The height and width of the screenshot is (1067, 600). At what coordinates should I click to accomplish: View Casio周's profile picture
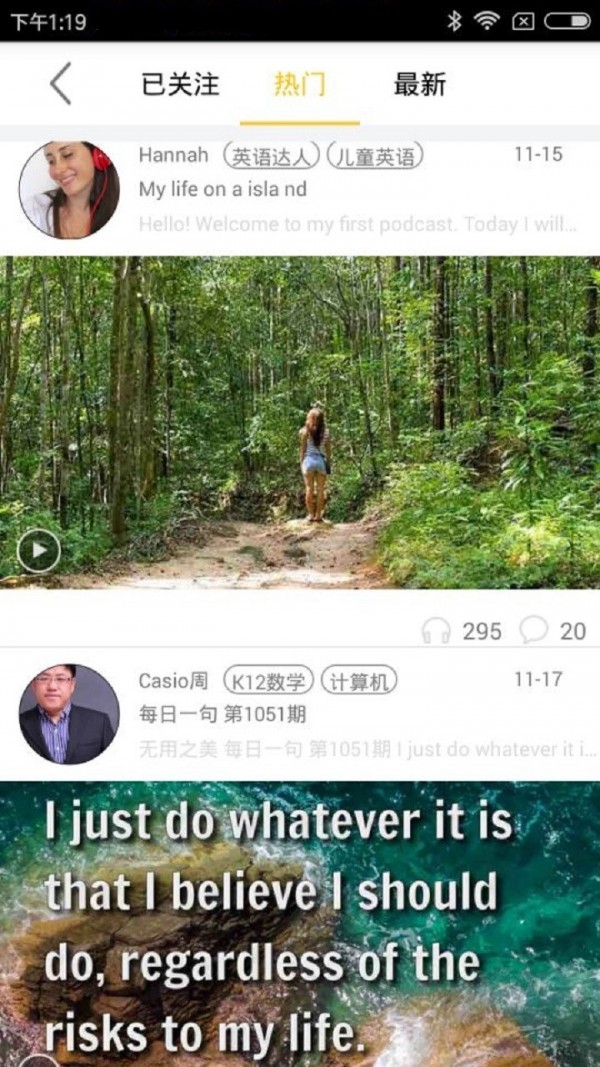coord(69,714)
